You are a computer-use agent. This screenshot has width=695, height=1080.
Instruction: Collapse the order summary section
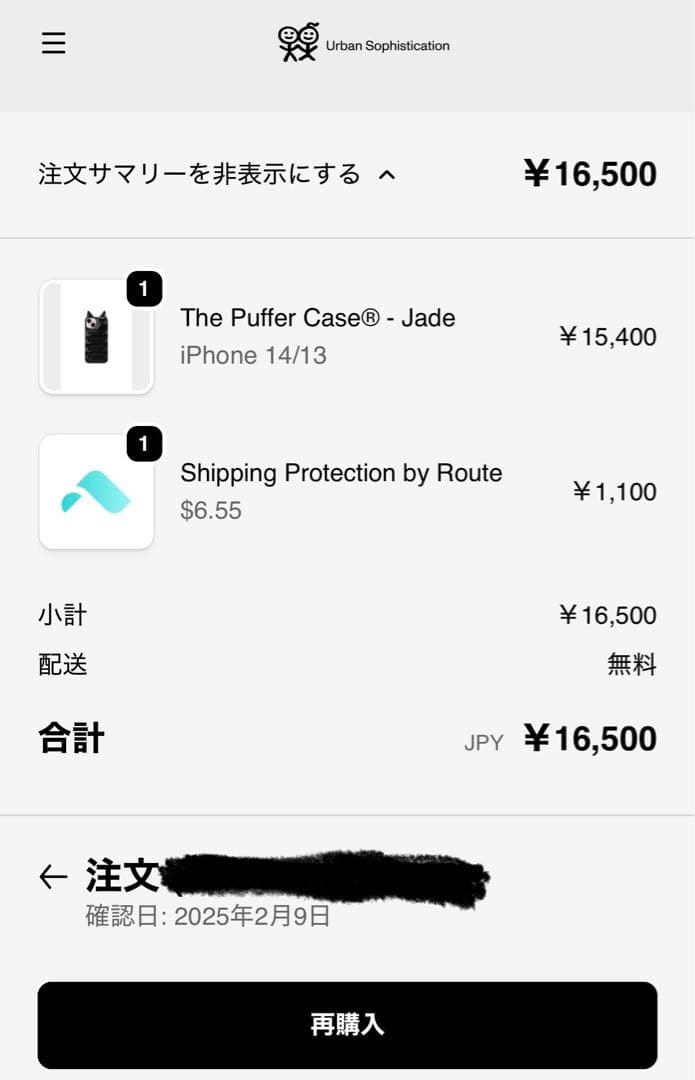click(x=217, y=174)
